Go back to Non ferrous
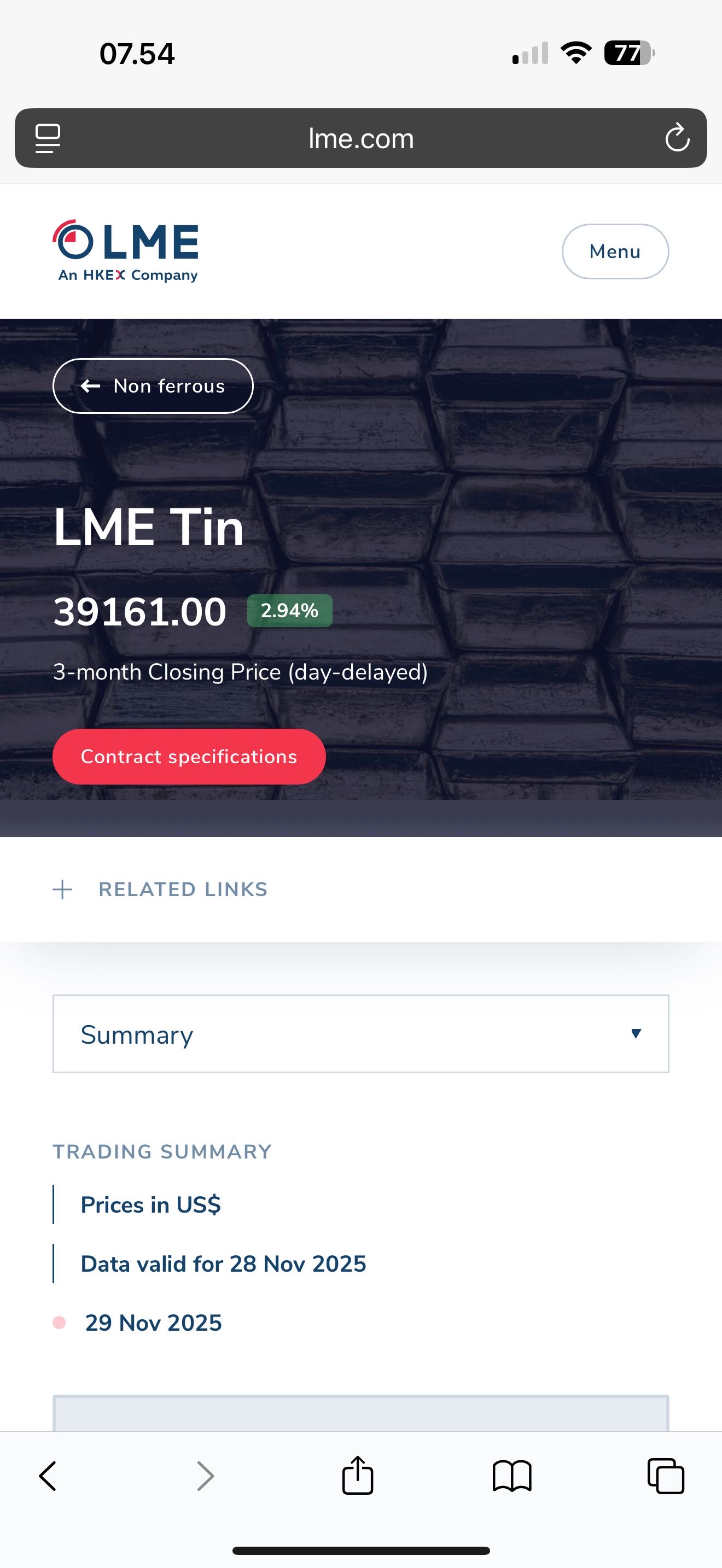This screenshot has width=722, height=1568. [x=153, y=386]
